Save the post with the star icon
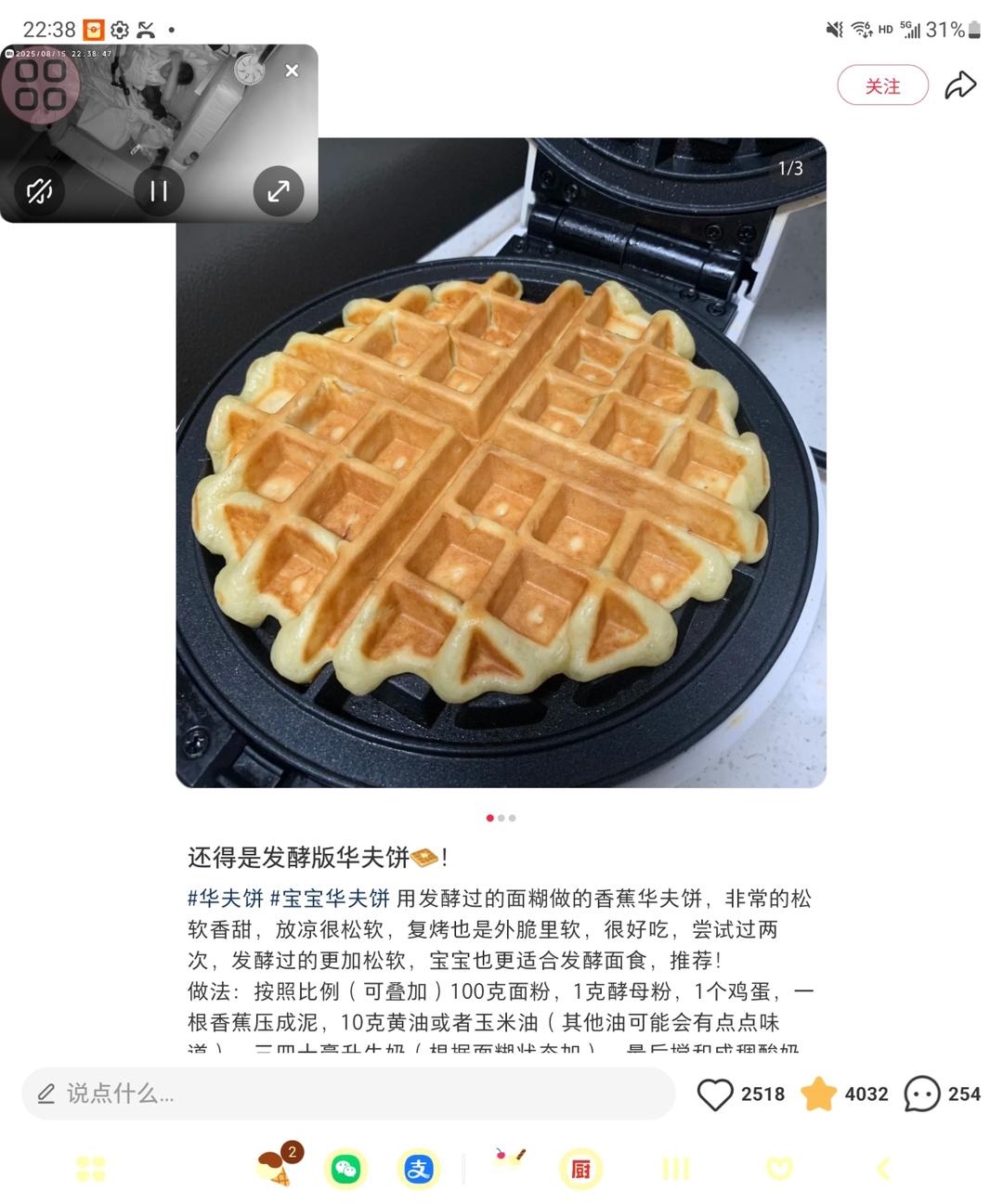The width and height of the screenshot is (1003, 1204). point(818,1094)
